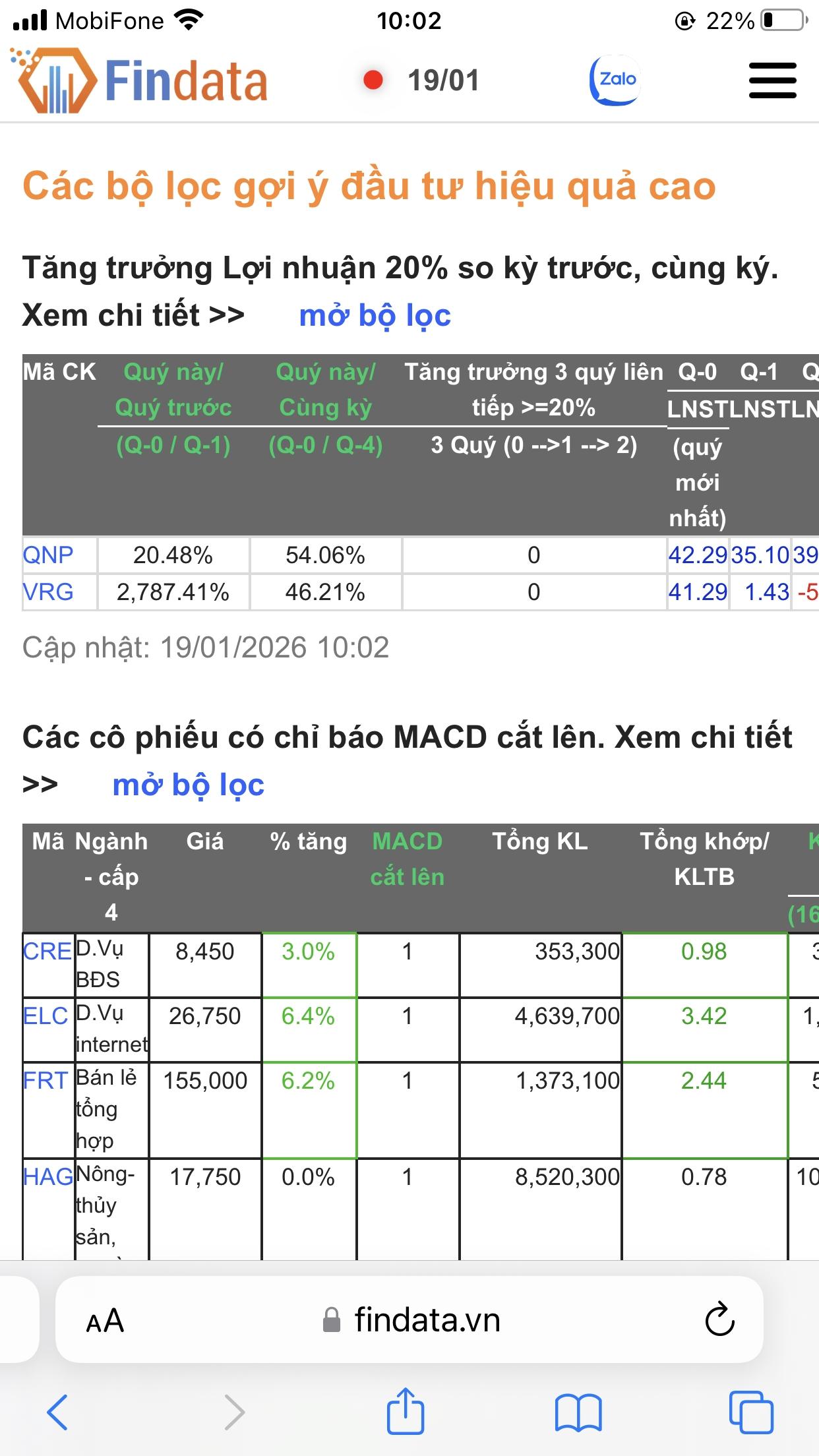Image resolution: width=819 pixels, height=1456 pixels.
Task: Open the hamburger menu
Action: [772, 80]
